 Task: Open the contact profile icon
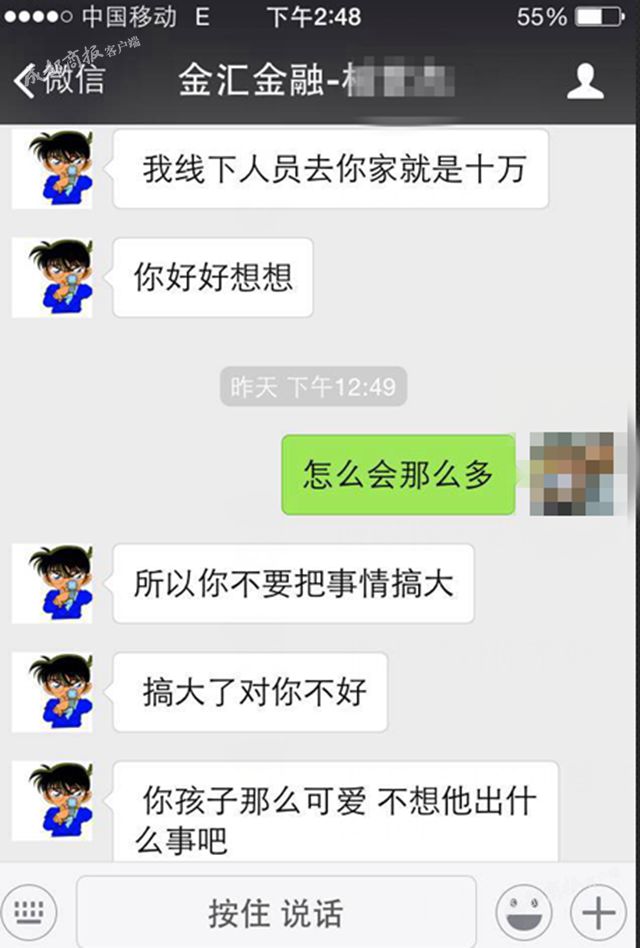click(x=585, y=81)
